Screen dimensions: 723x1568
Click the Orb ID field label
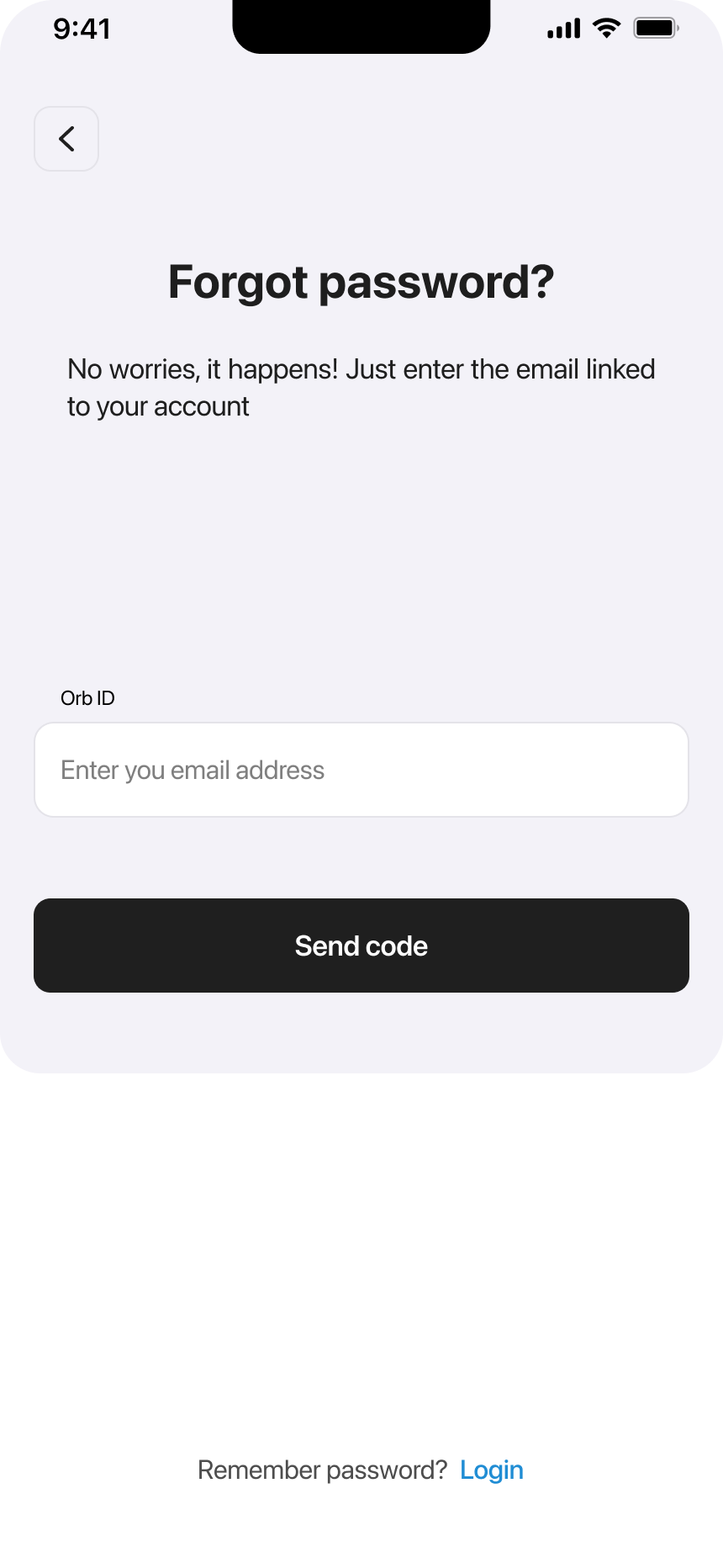[x=87, y=698]
